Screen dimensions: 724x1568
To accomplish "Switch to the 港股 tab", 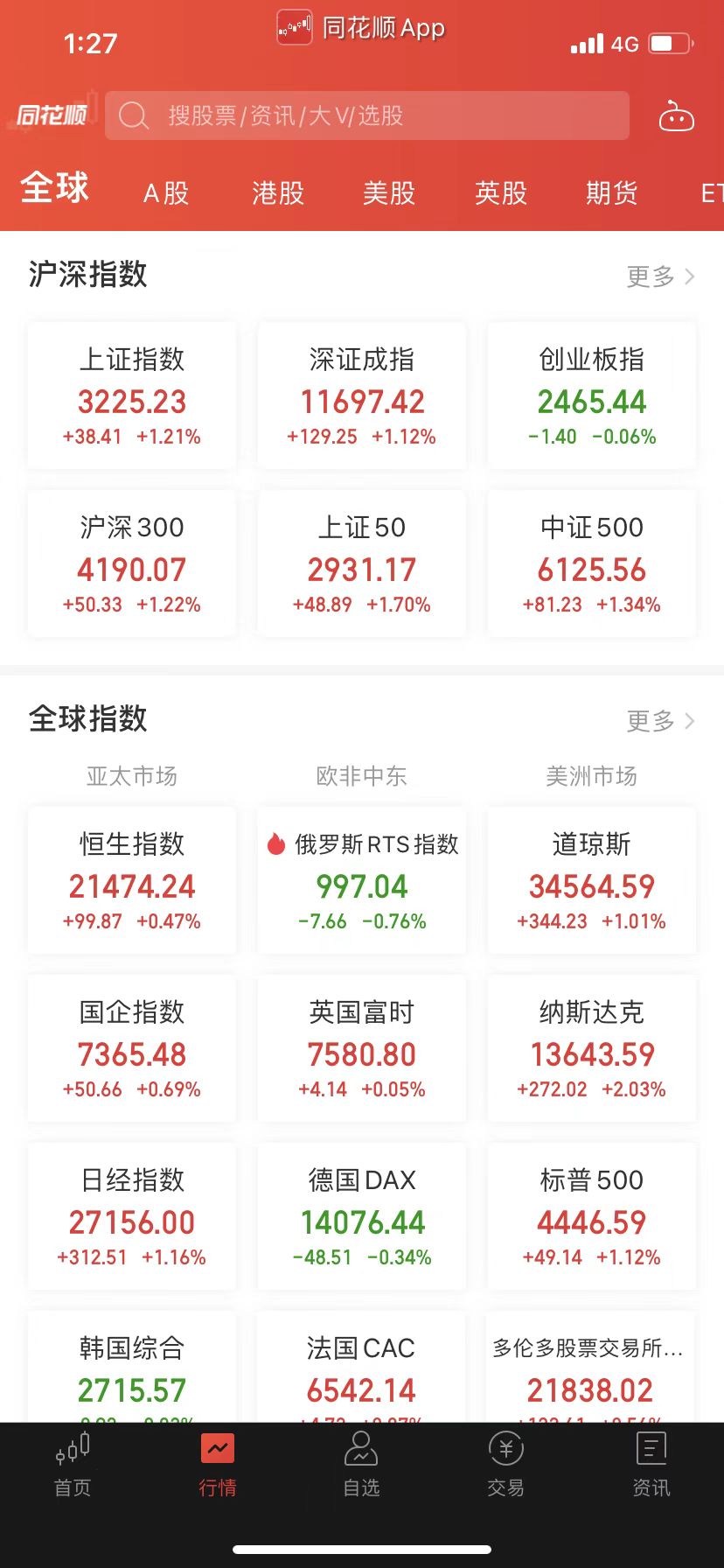I will click(x=278, y=192).
